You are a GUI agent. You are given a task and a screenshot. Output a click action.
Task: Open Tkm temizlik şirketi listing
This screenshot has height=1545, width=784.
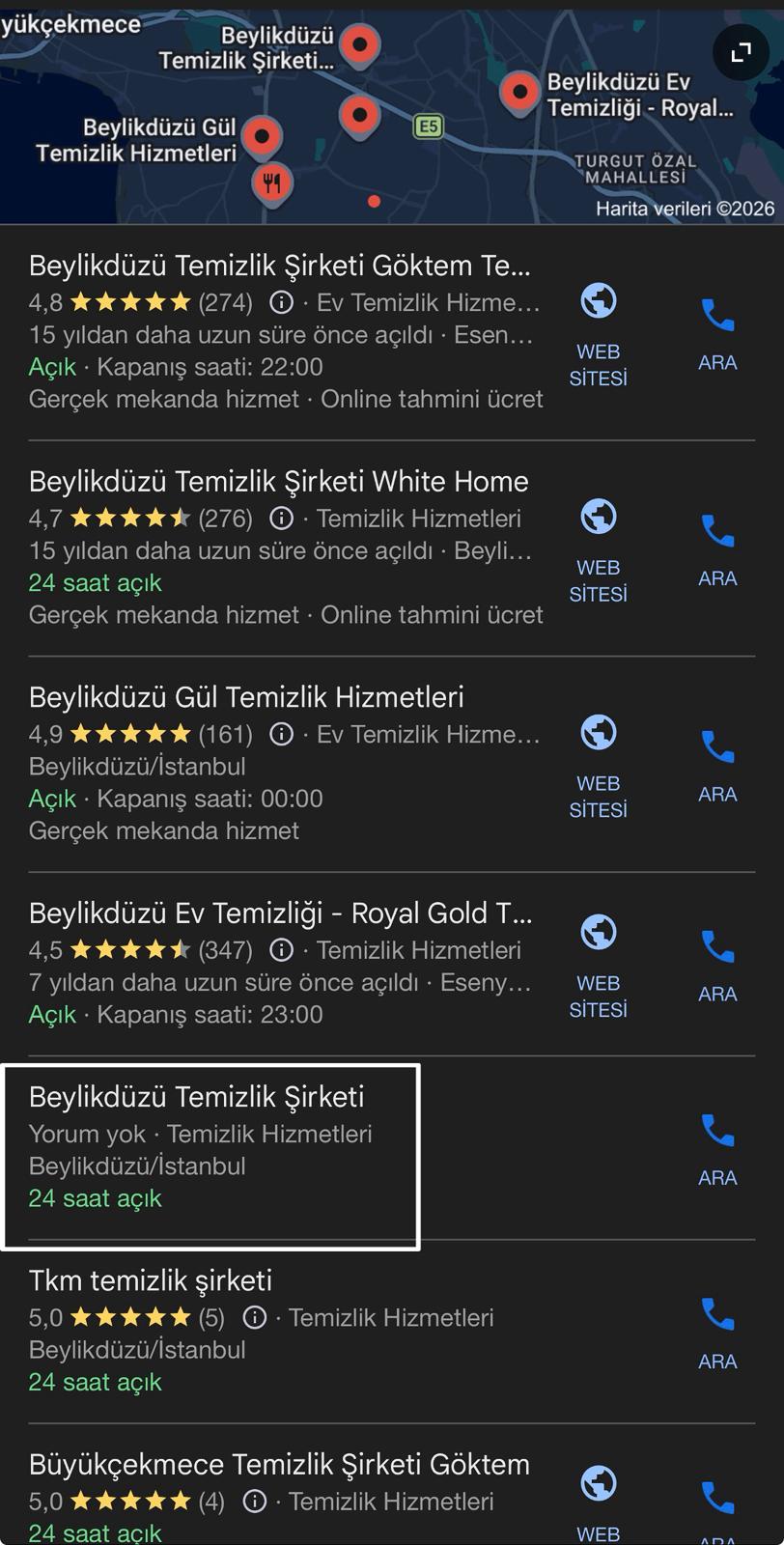[x=151, y=1280]
